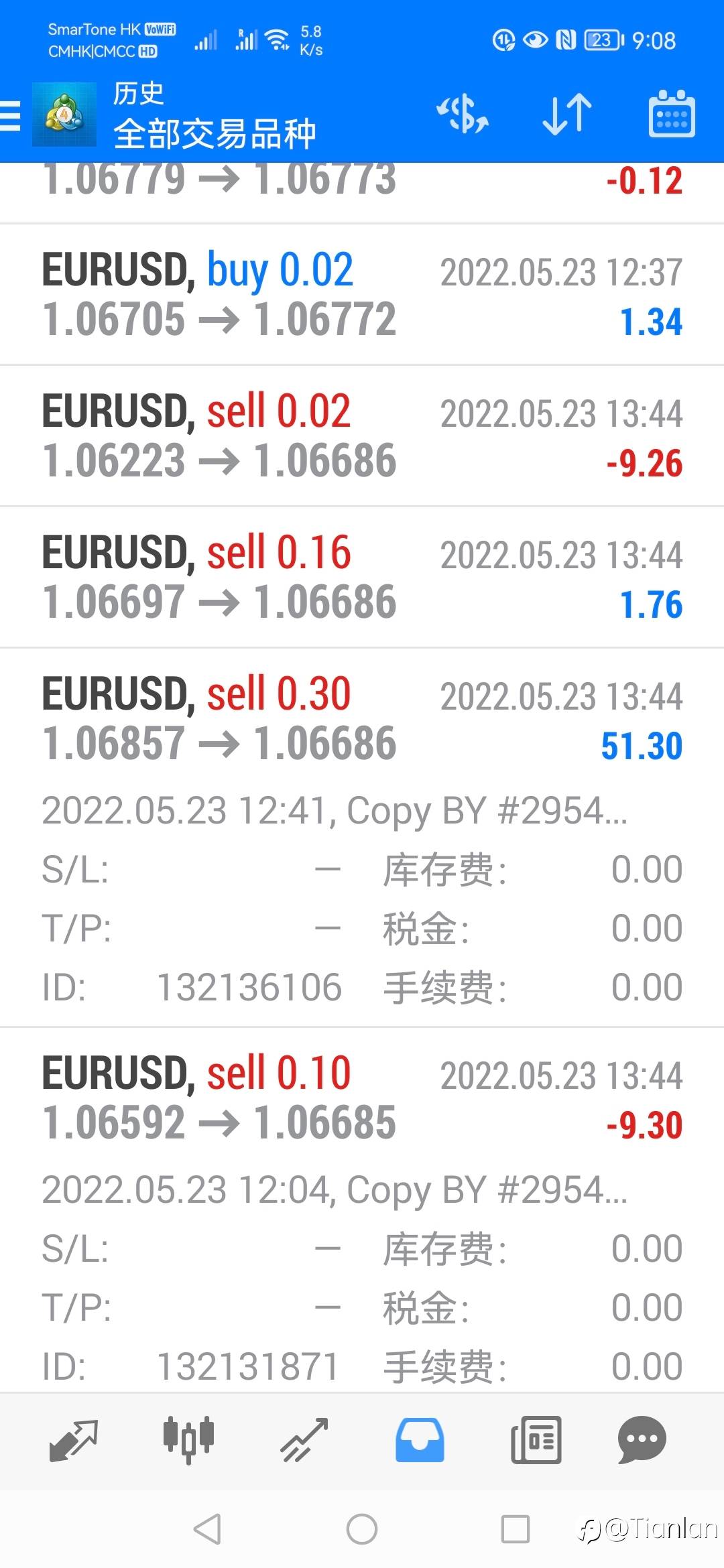Switch to the candlestick Chart tab
Viewport: 724px width, 1568px height.
(188, 1439)
